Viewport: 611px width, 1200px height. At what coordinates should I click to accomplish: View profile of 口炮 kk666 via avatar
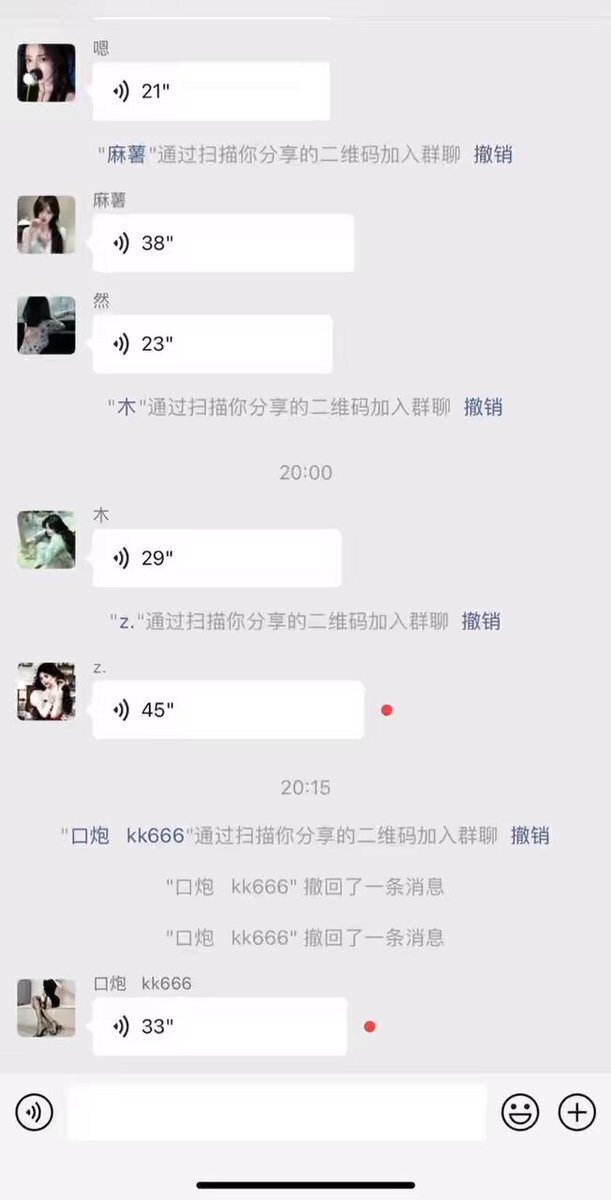click(46, 1008)
